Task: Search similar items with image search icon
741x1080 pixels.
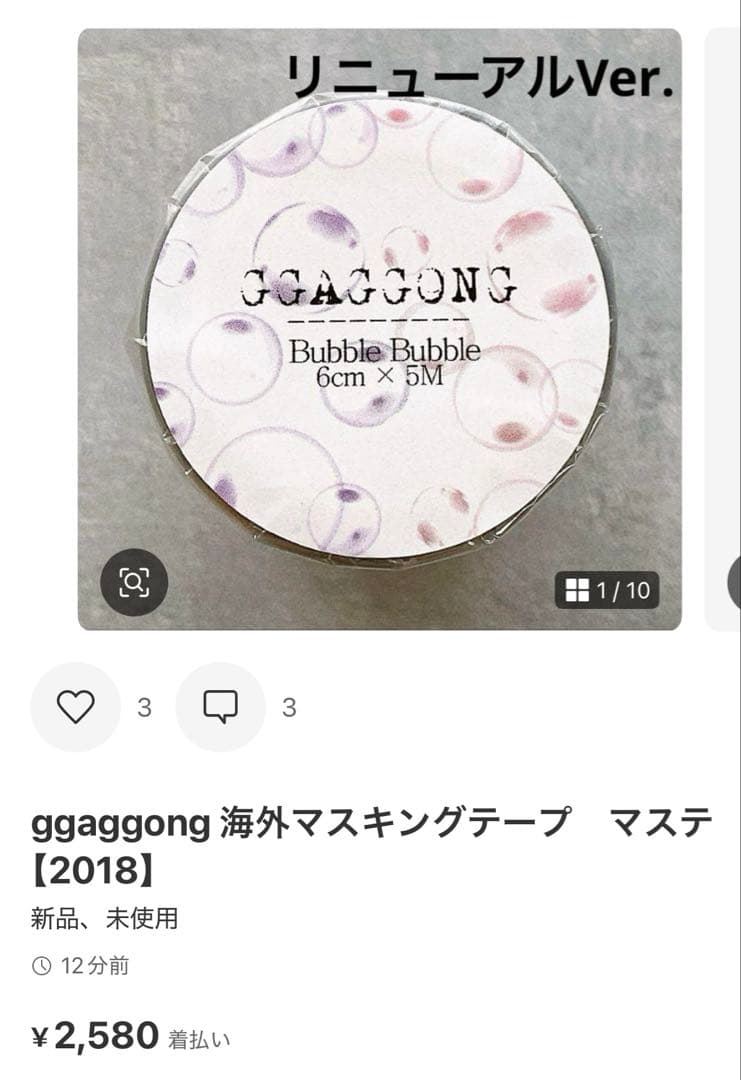Action: [x=134, y=582]
